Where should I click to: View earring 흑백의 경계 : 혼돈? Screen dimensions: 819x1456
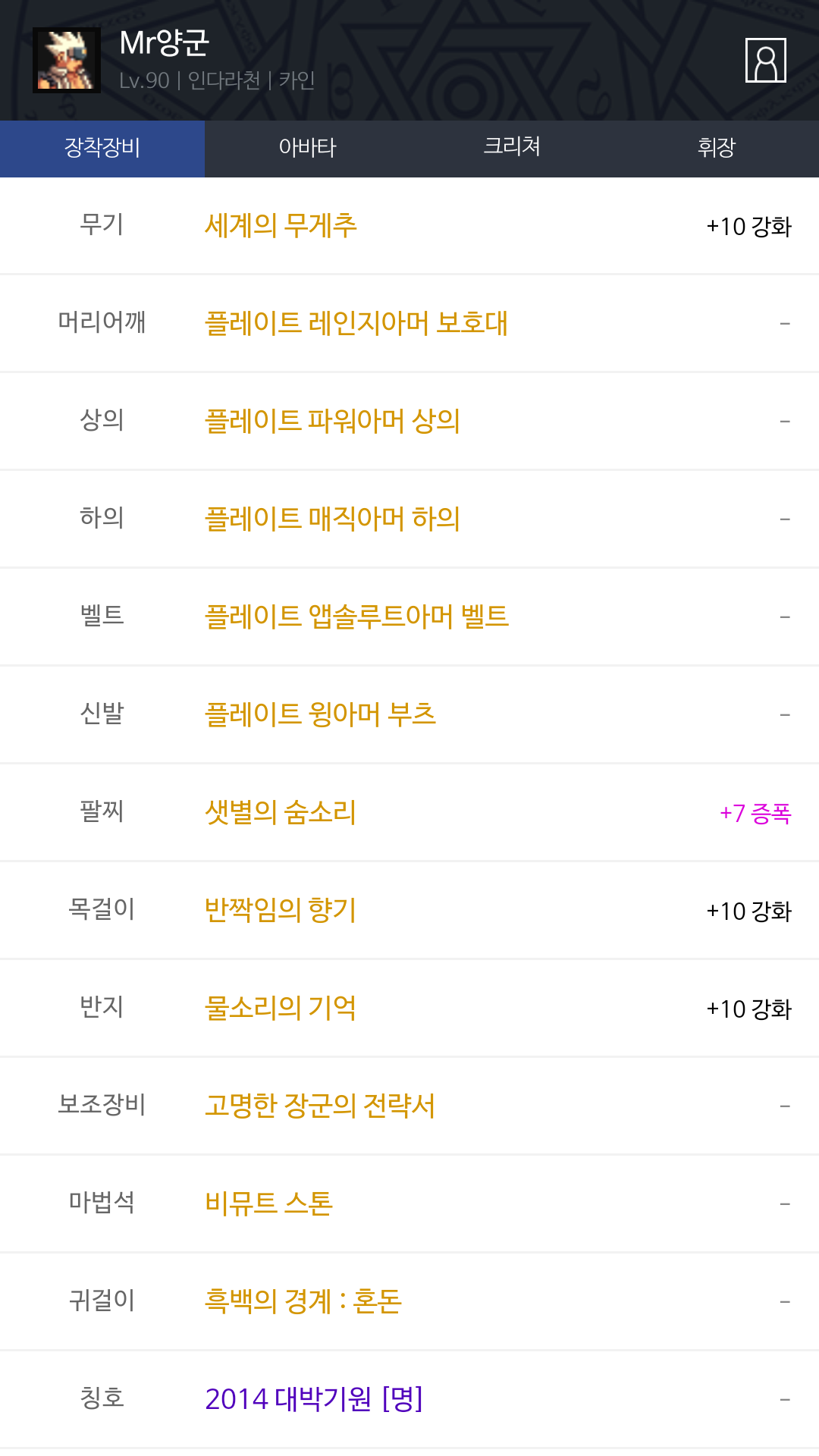(x=303, y=1301)
